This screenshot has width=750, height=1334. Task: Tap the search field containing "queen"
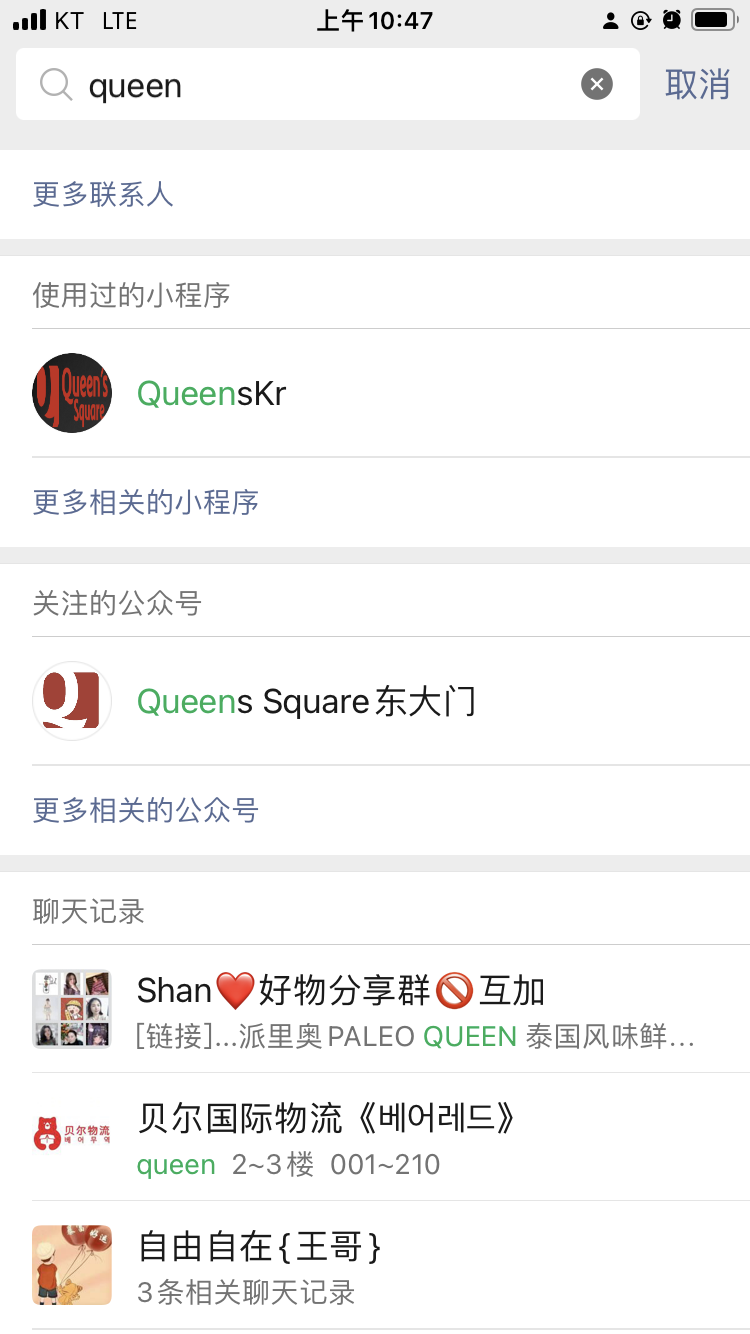click(320, 85)
